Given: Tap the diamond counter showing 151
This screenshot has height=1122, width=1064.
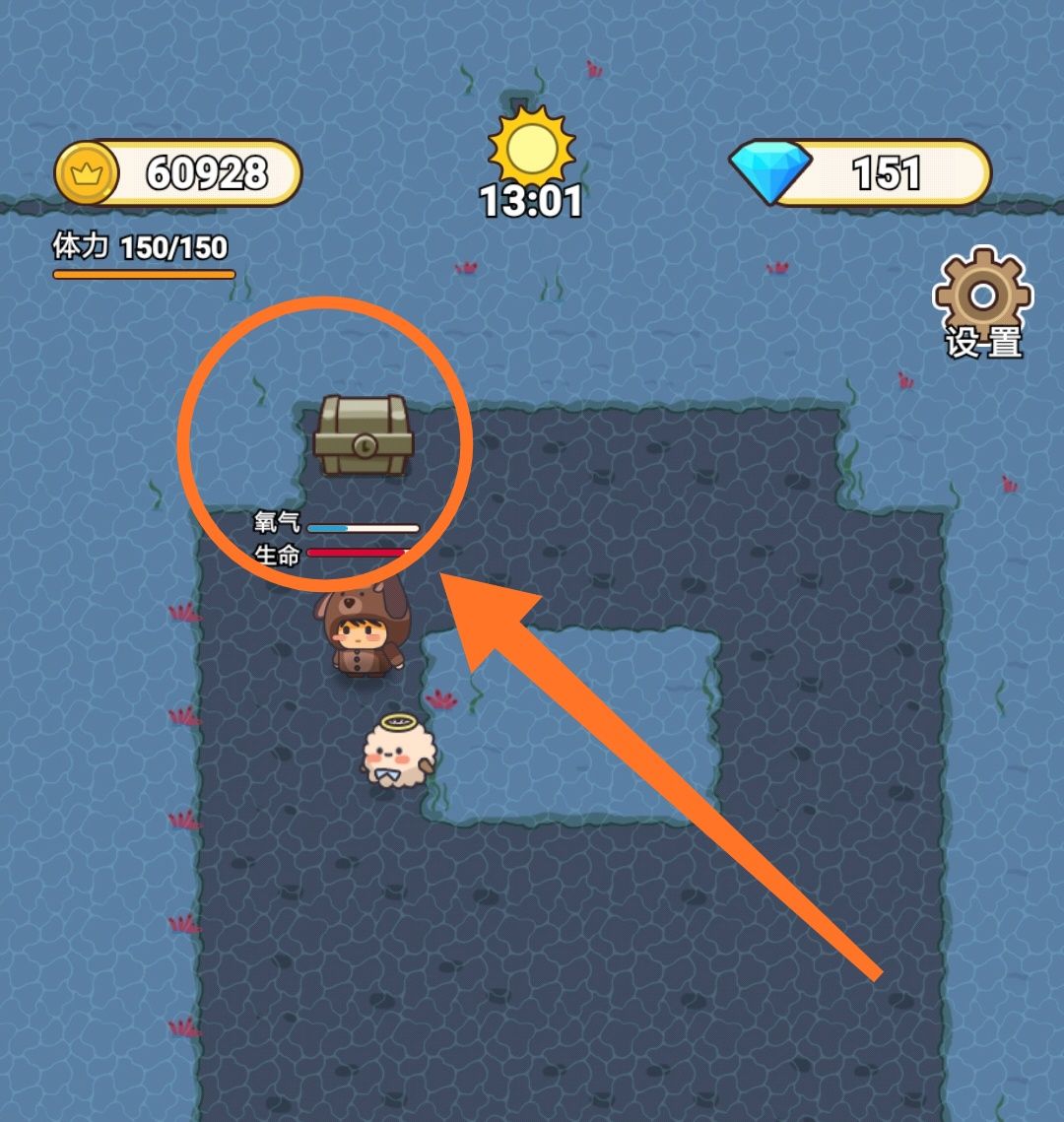Looking at the screenshot, I should (x=888, y=172).
